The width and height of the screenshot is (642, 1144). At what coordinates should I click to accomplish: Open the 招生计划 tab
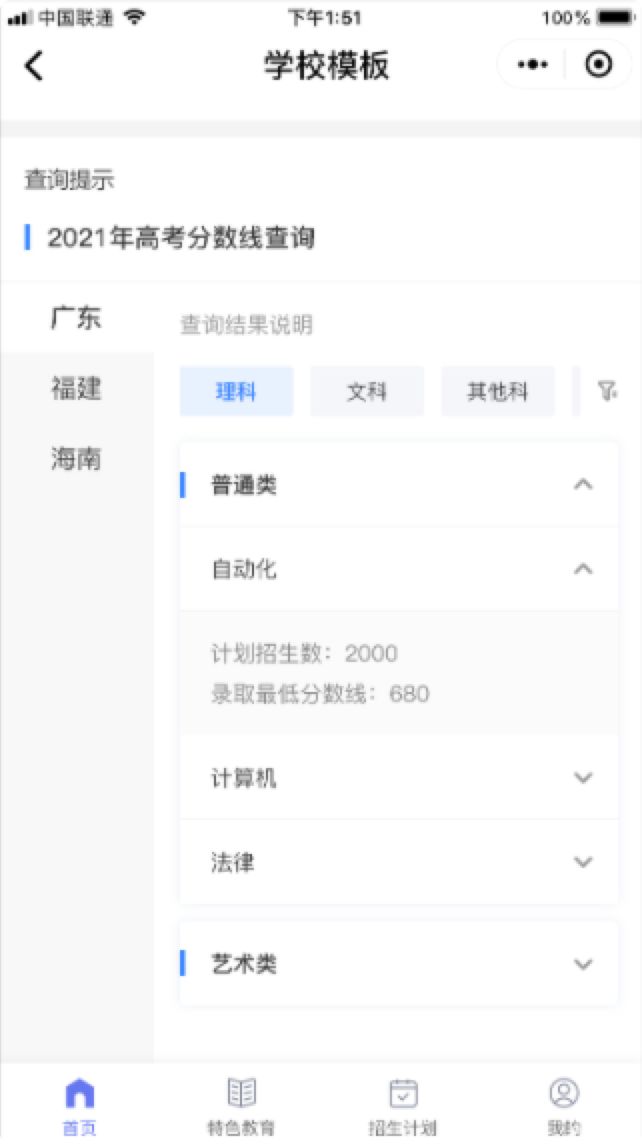coord(402,1106)
